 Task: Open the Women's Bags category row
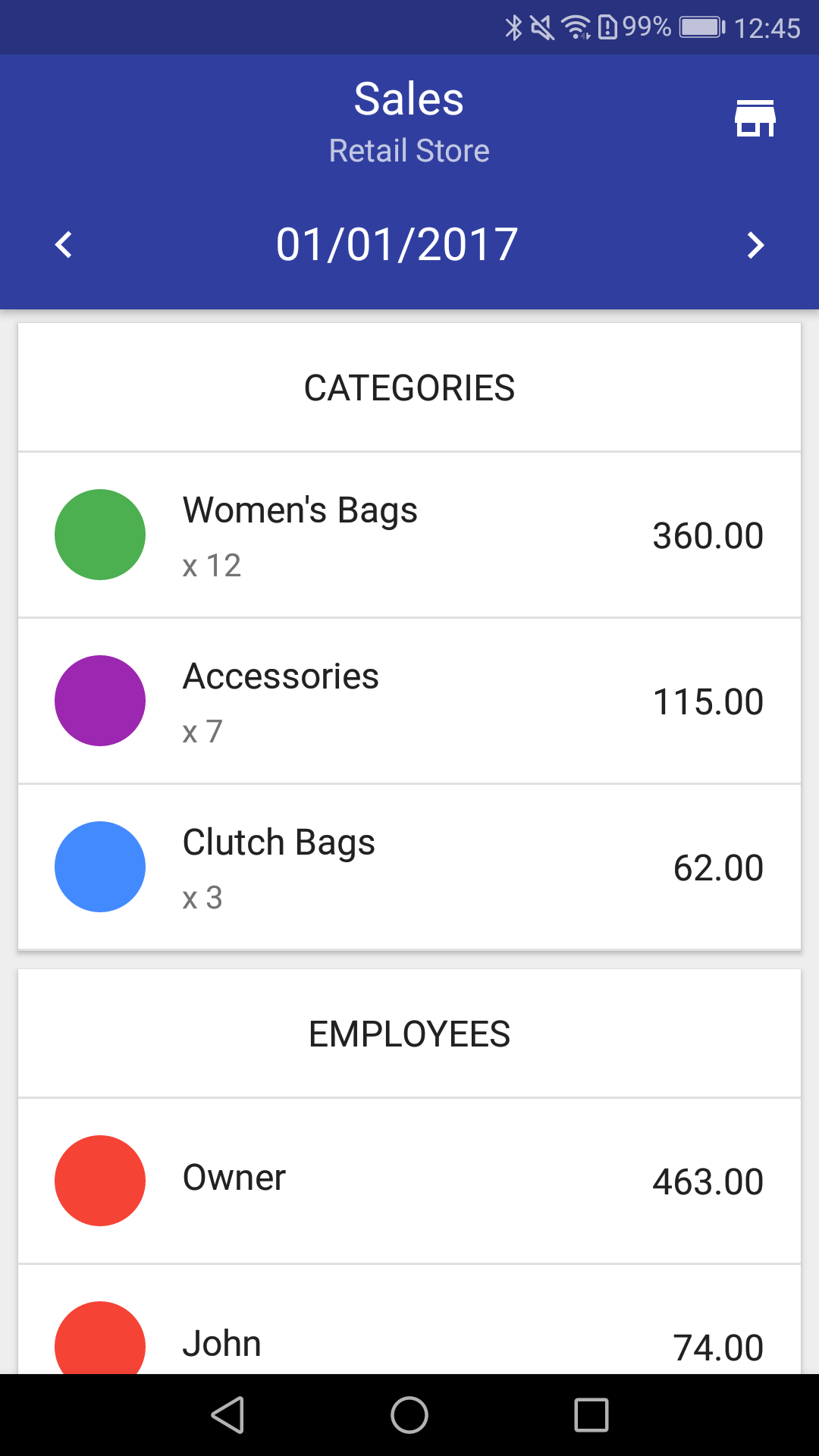[409, 535]
